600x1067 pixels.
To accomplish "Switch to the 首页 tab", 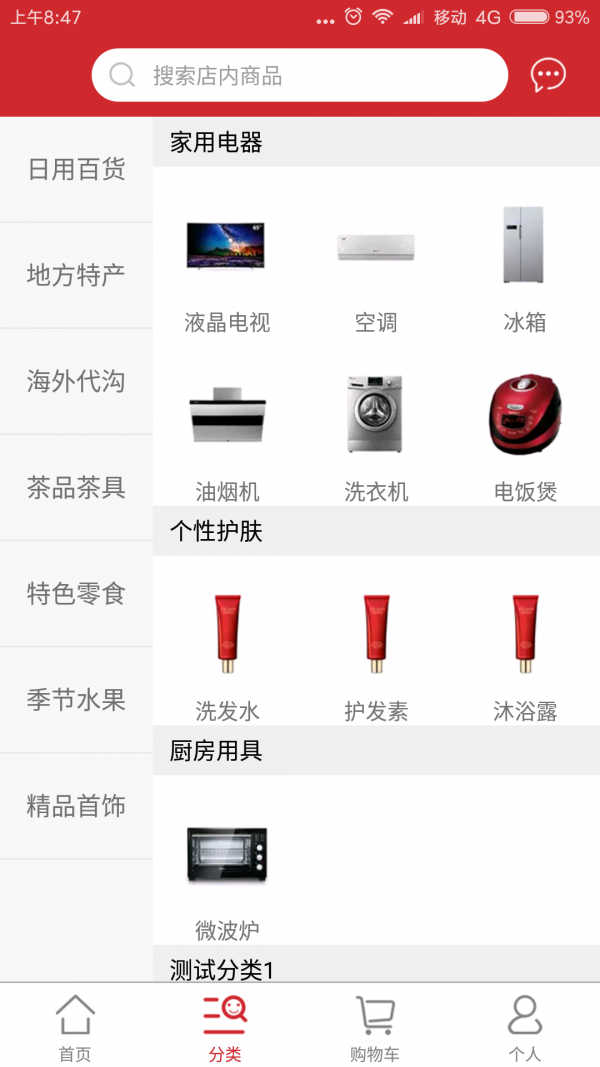I will tap(75, 1027).
